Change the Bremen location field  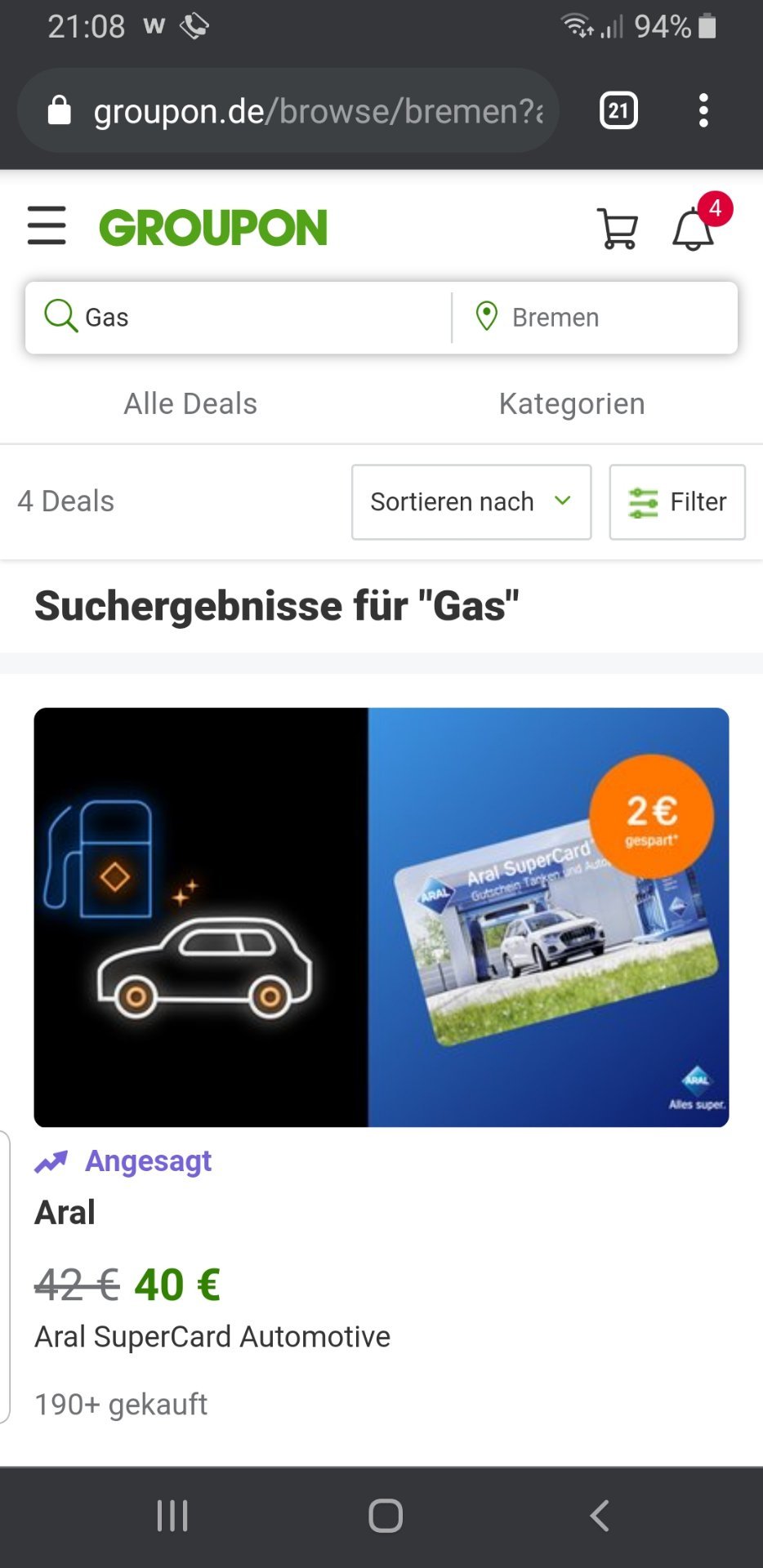(x=596, y=317)
